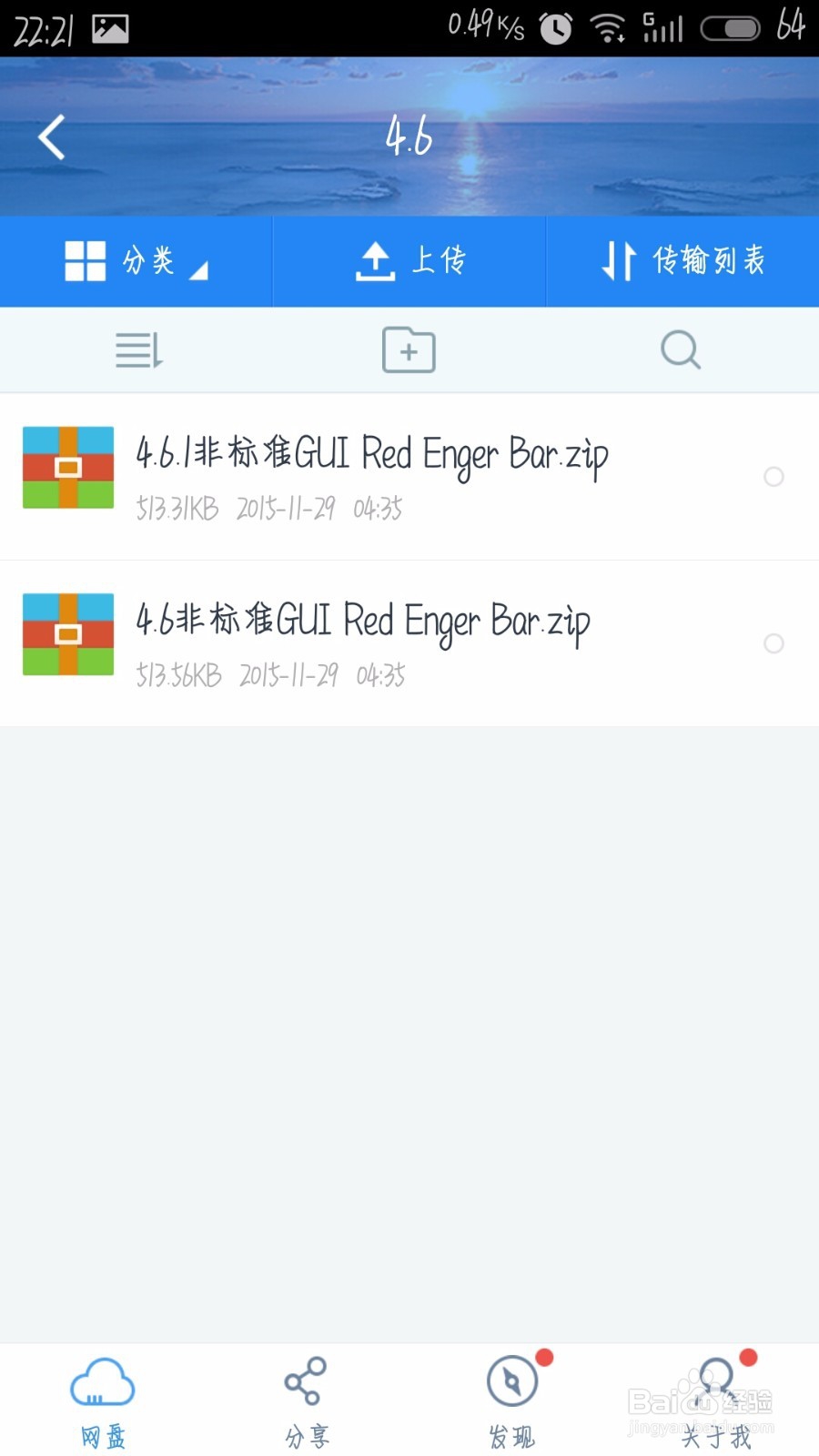Expand the sort options via list icon
This screenshot has height=1456, width=819.
(137, 349)
